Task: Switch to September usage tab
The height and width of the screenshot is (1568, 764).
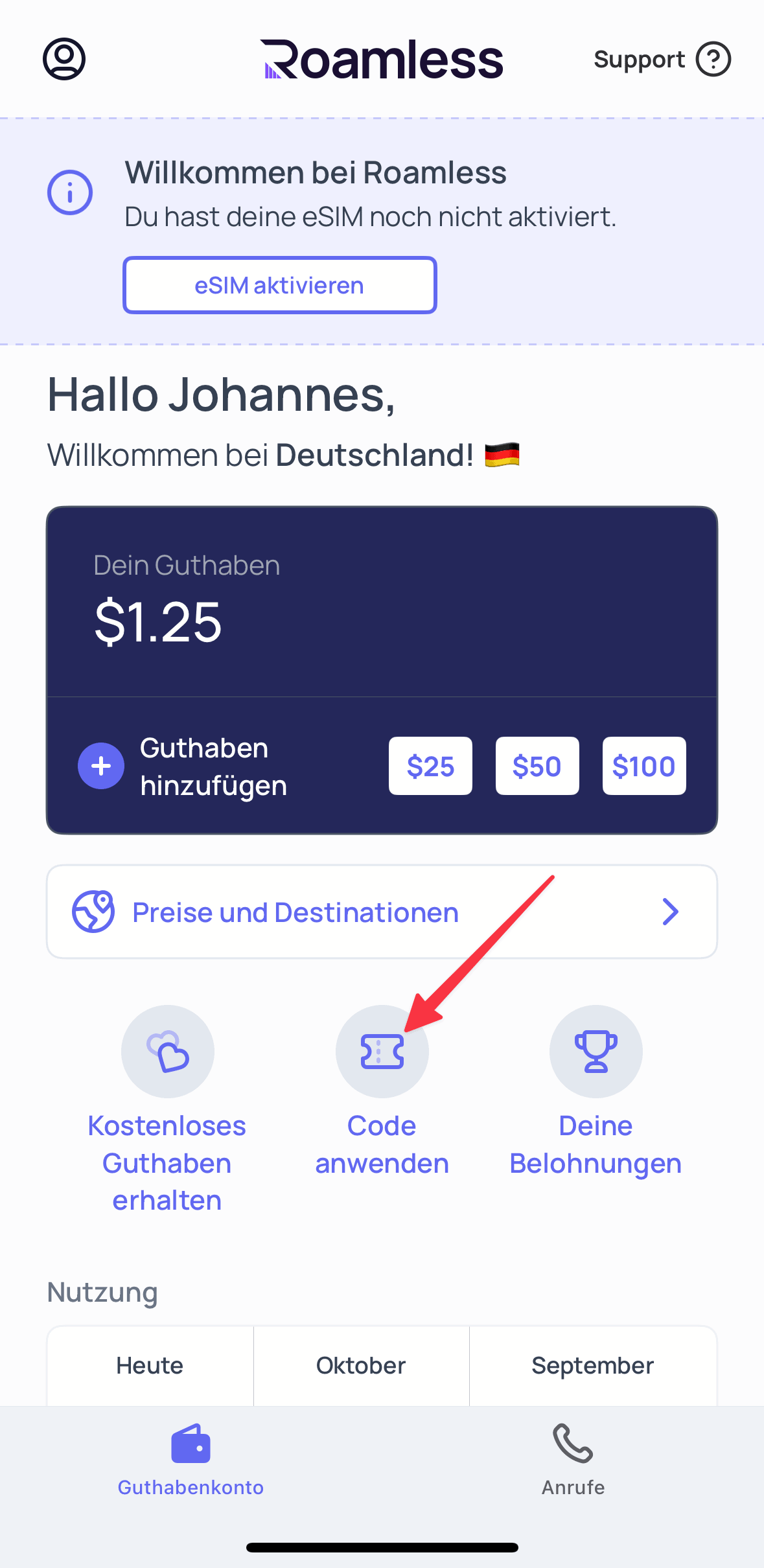Action: click(592, 1365)
